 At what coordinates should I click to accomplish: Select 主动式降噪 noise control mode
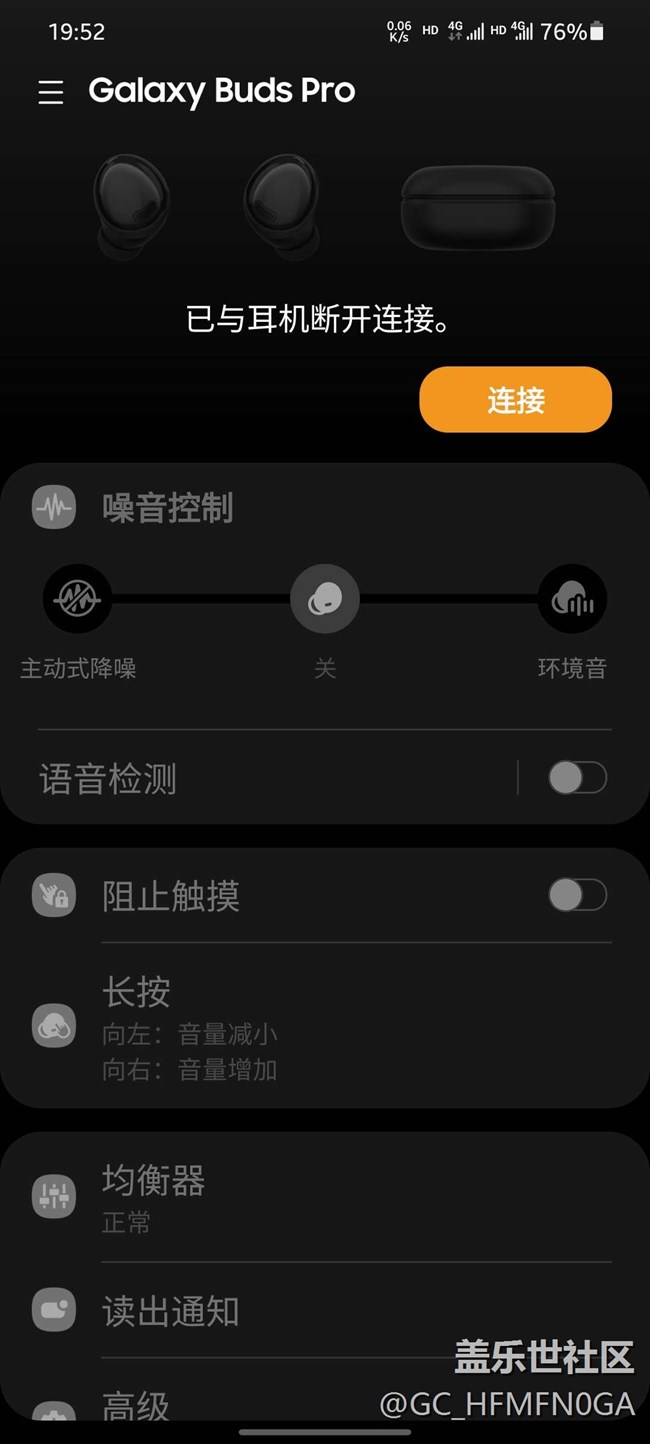pyautogui.click(x=78, y=599)
